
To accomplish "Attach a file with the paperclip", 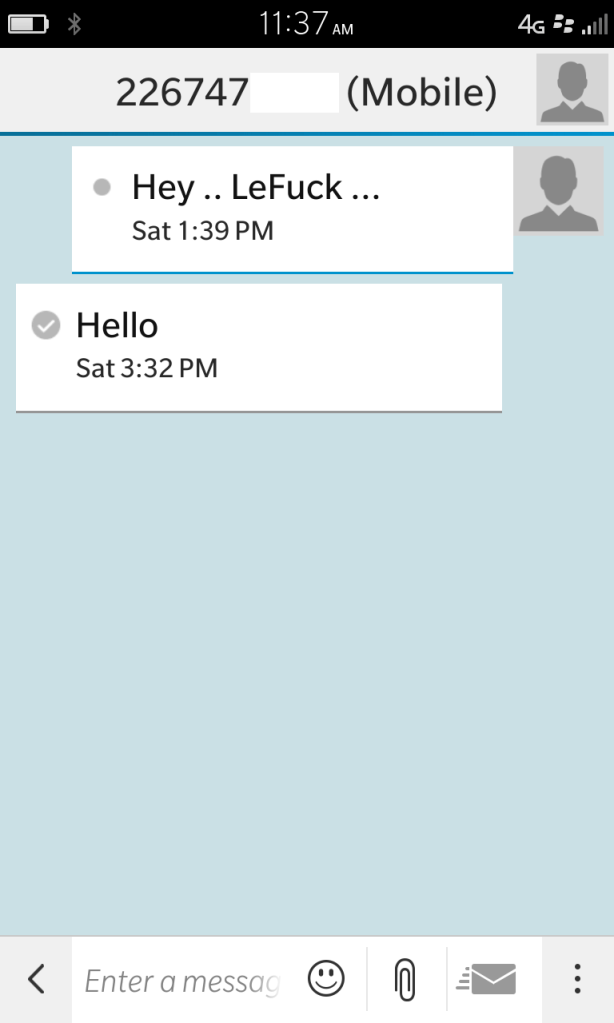I will coord(405,979).
